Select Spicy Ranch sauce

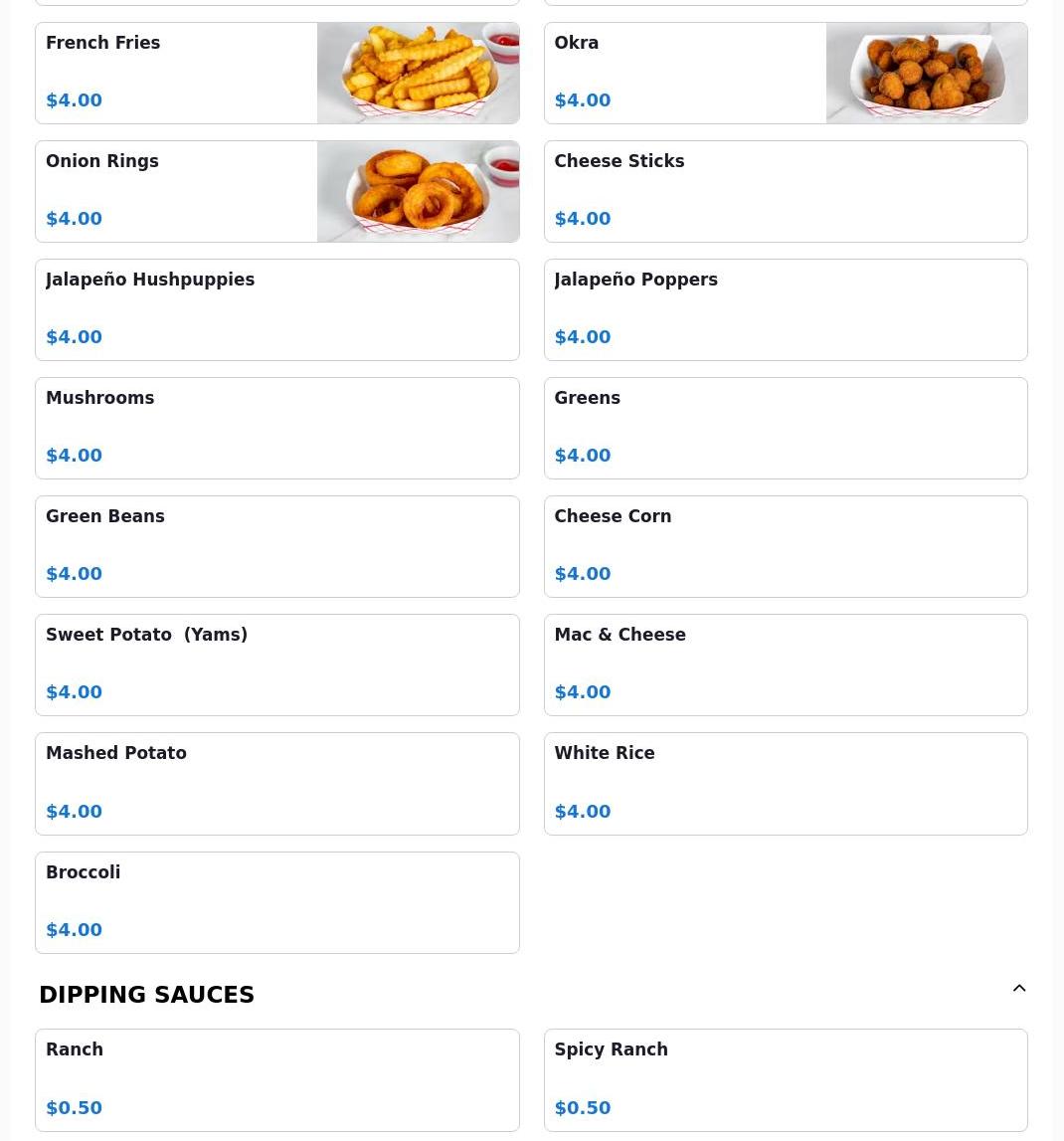(x=785, y=1079)
